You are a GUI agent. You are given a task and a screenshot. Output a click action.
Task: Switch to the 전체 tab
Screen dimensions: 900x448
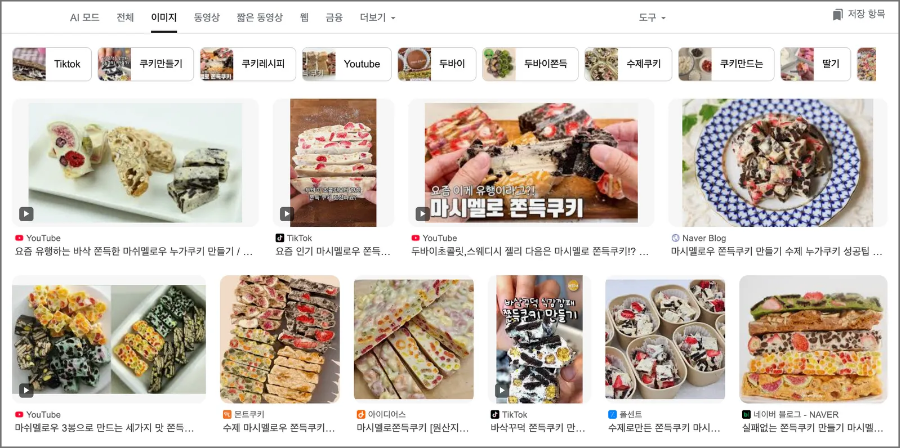(x=125, y=18)
